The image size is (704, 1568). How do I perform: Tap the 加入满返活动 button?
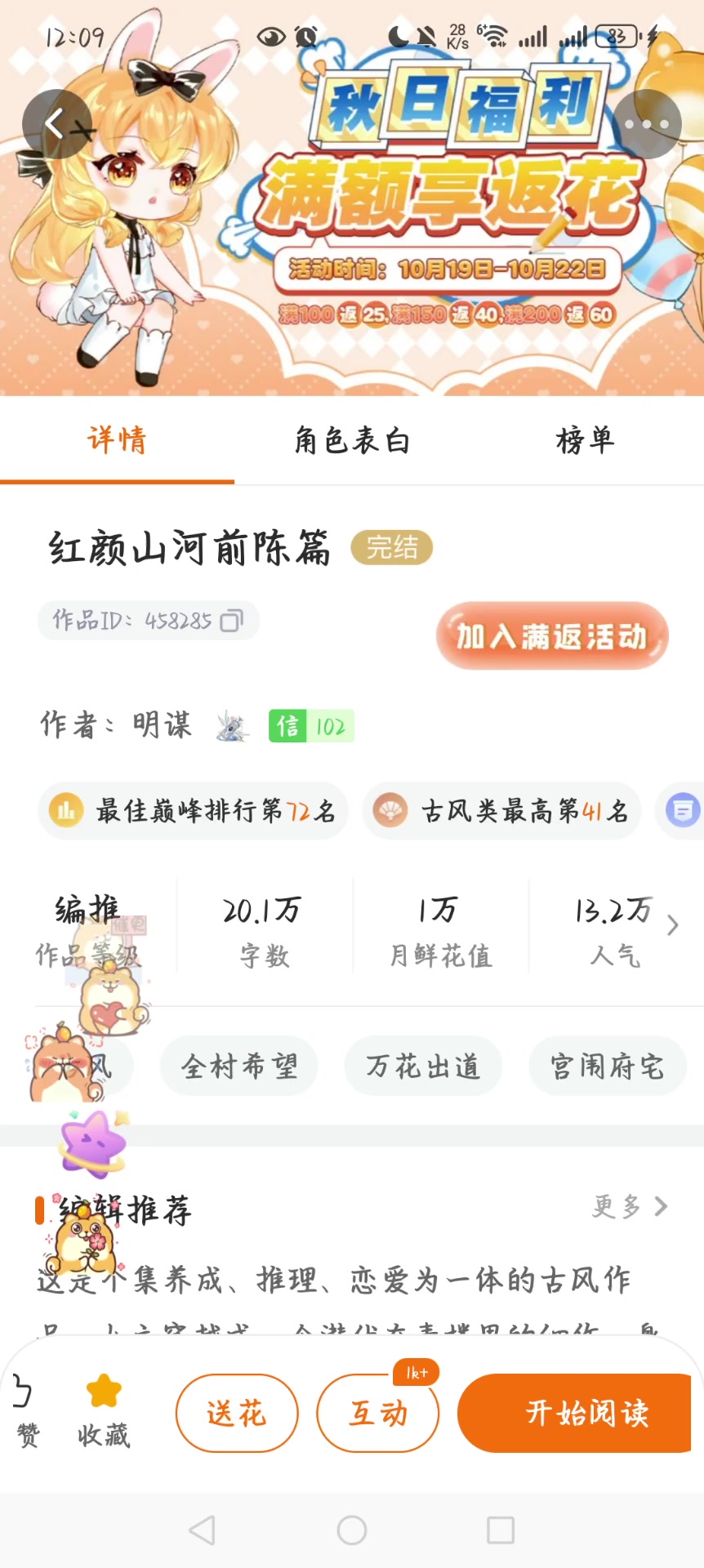point(552,636)
